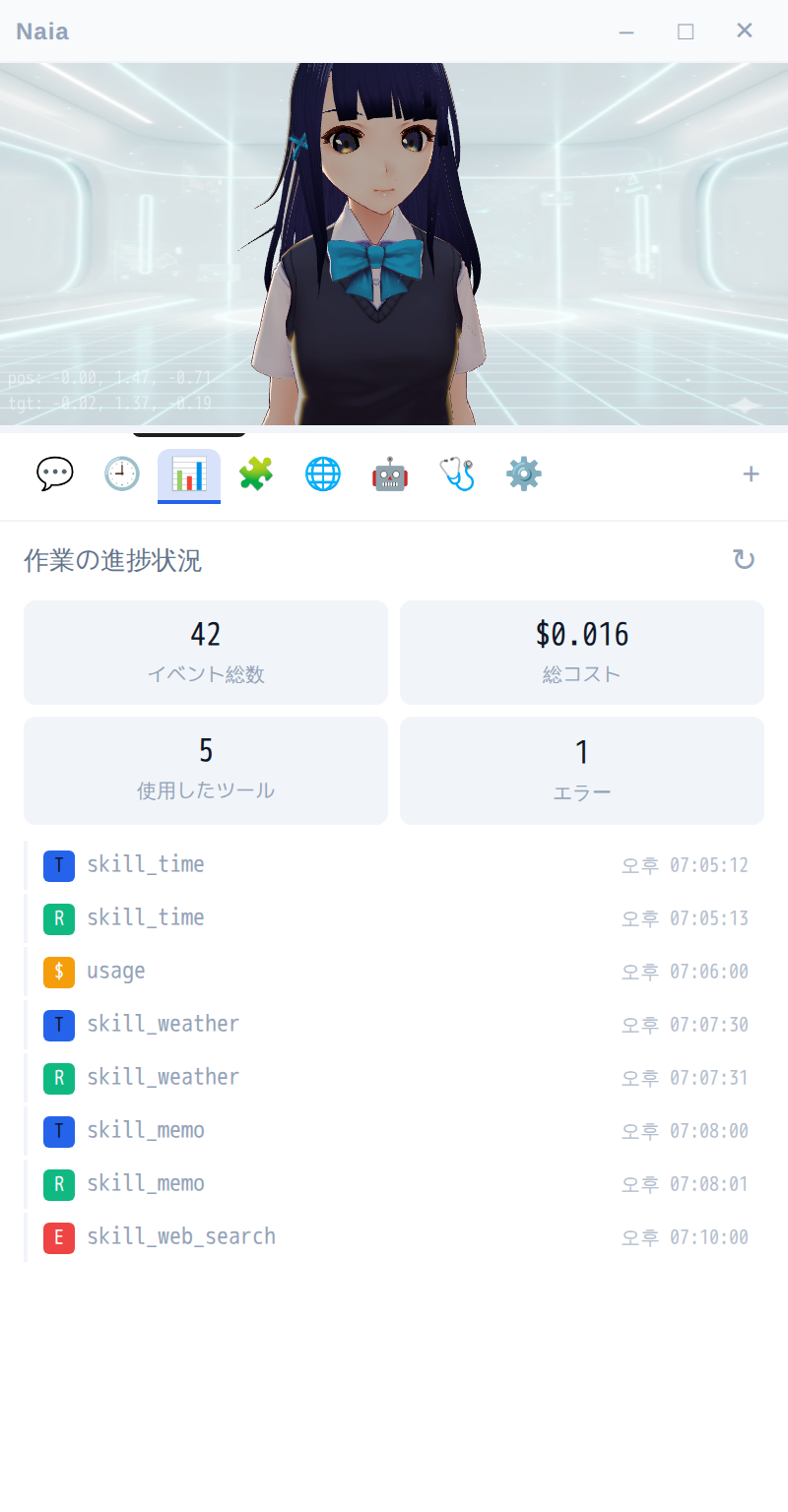The width and height of the screenshot is (788, 1512).
Task: Maximize the Naia window
Action: tap(686, 31)
